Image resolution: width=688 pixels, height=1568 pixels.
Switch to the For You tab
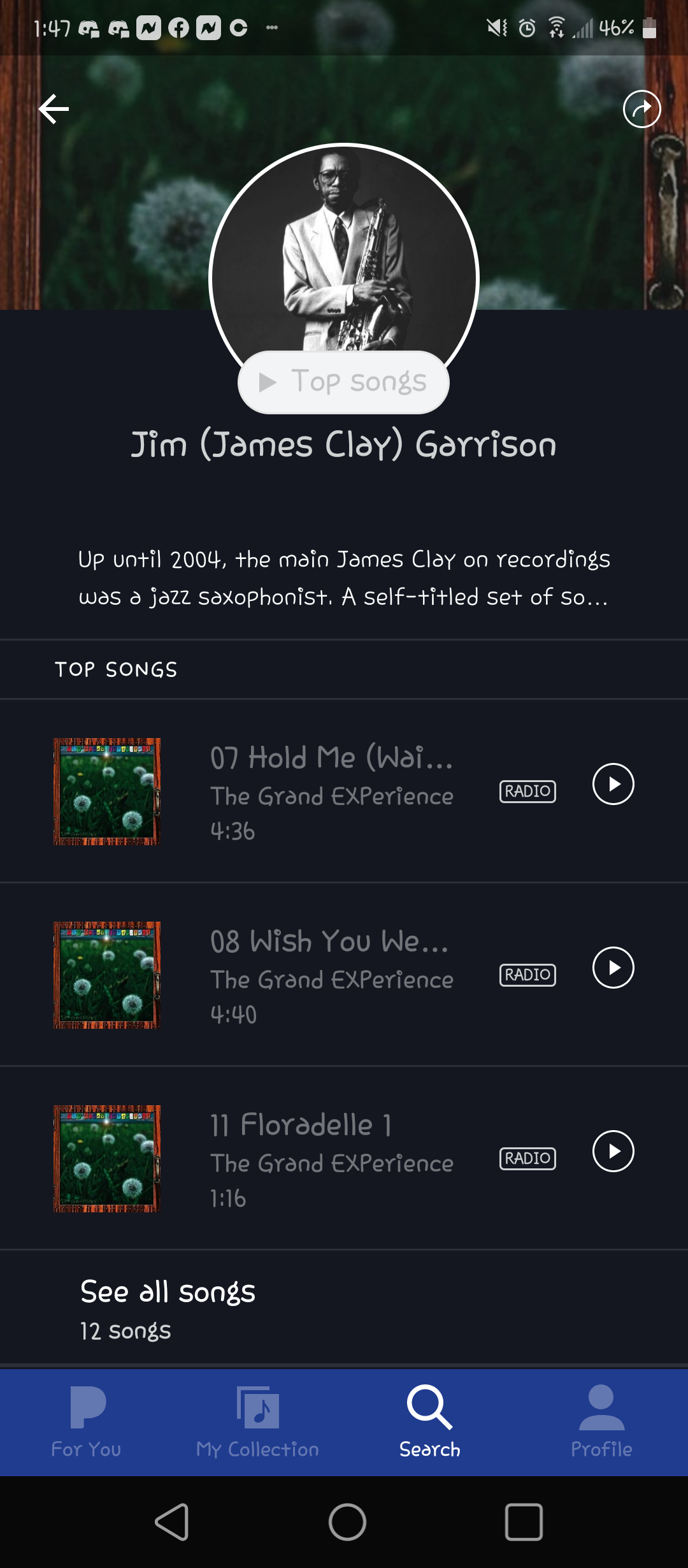click(86, 1423)
